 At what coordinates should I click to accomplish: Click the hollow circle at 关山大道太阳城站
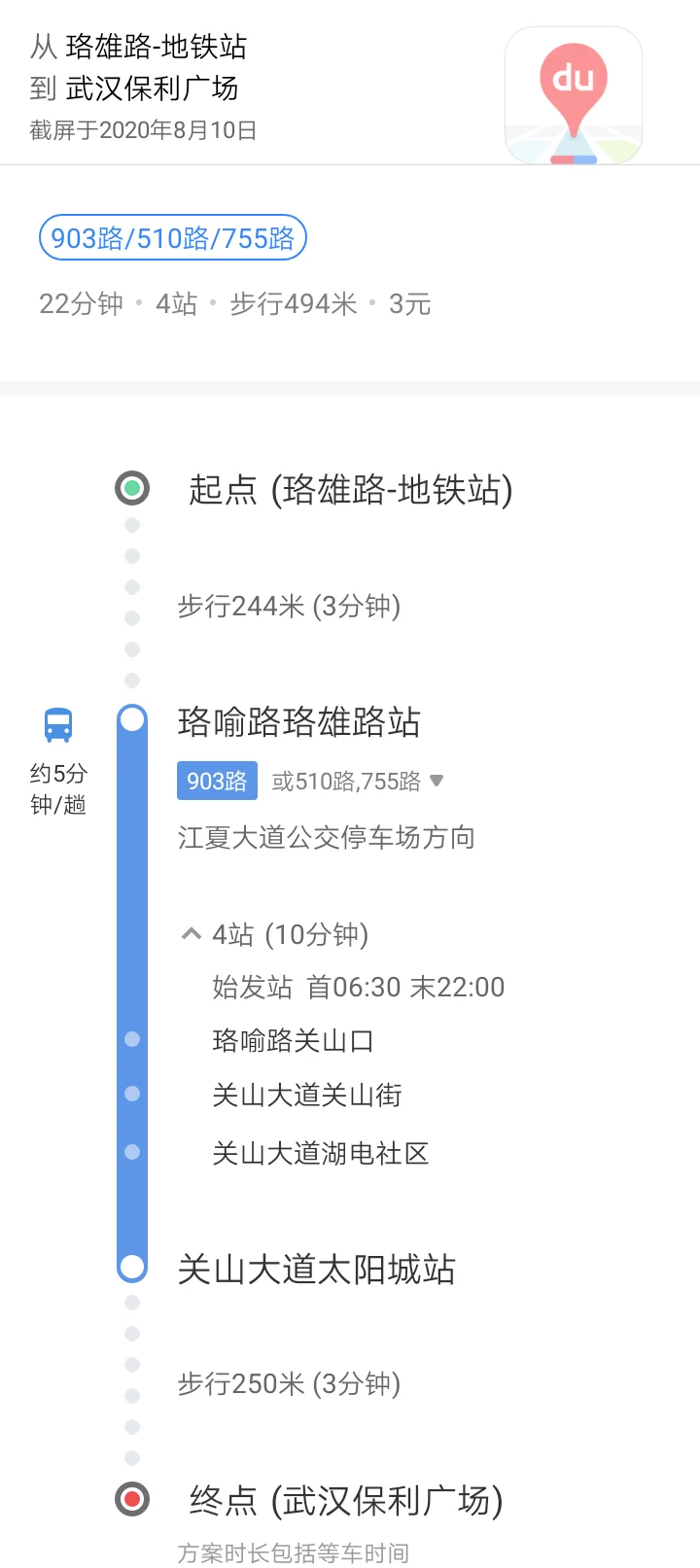coord(132,1267)
